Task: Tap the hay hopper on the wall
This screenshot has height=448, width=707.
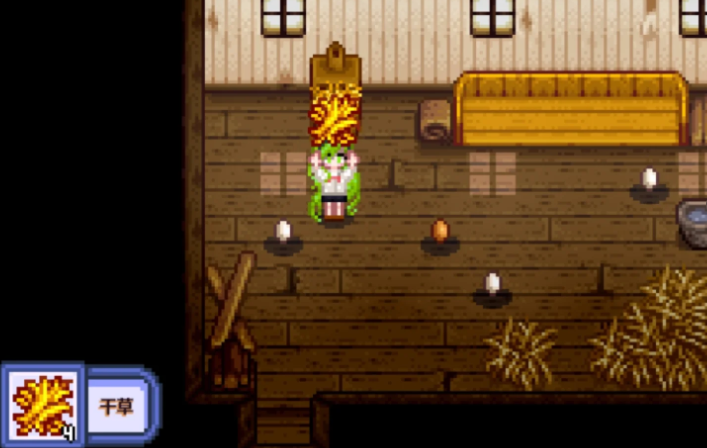Action: 335,70
